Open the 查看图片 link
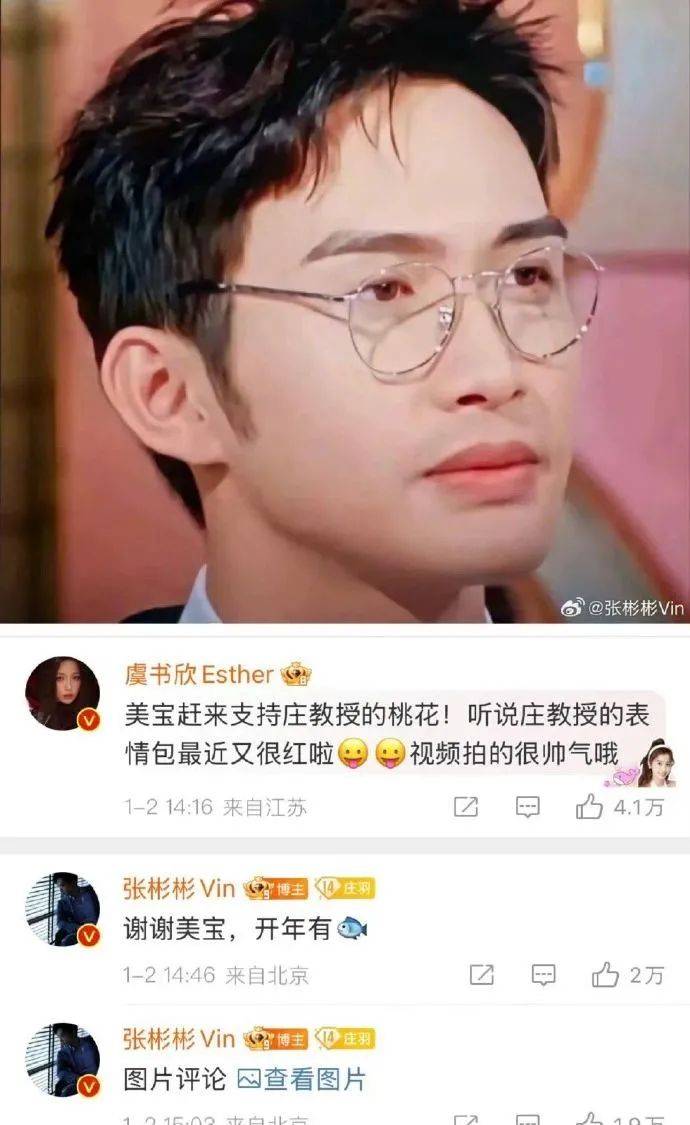The image size is (690, 1125). (302, 1079)
